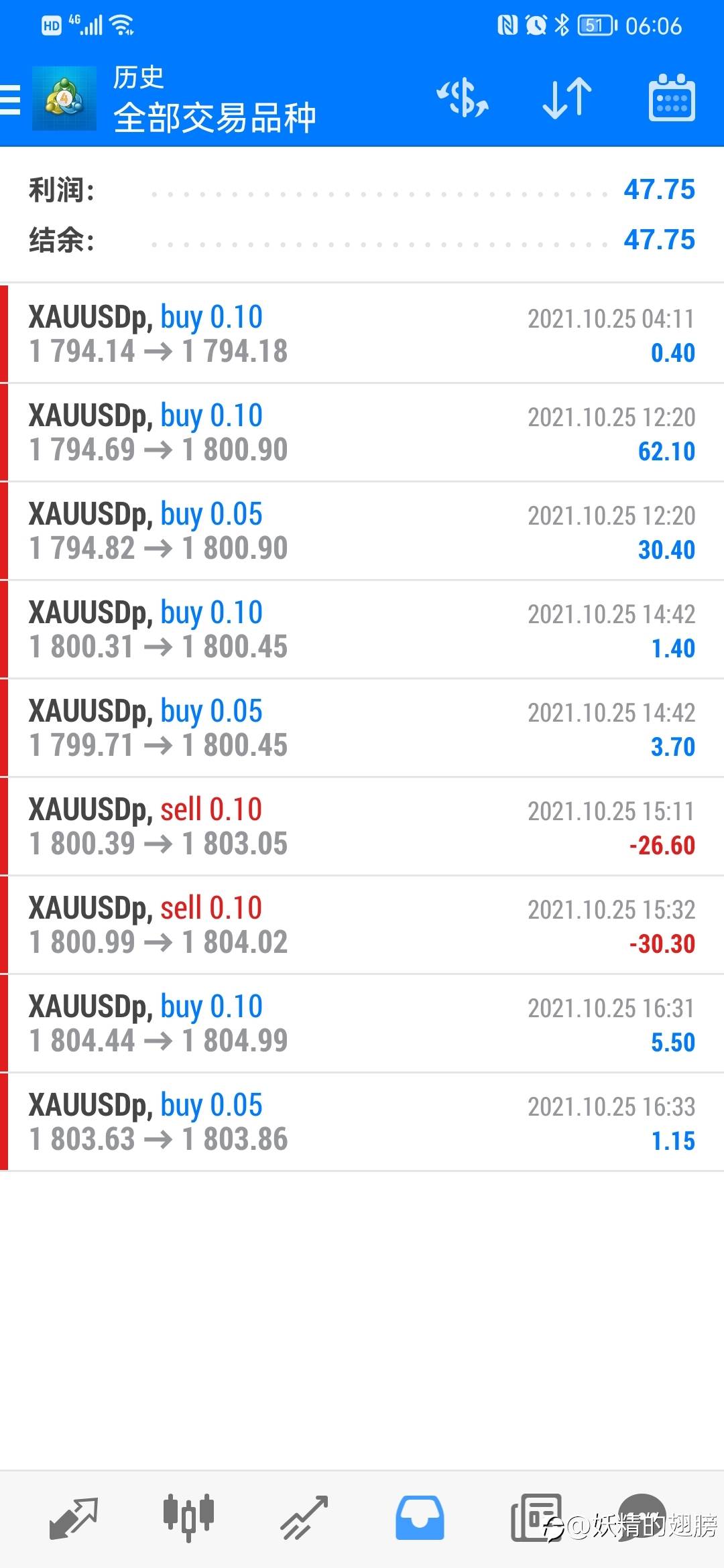Switch to the candlestick Chart tab
This screenshot has width=724, height=1568.
coord(188,1518)
